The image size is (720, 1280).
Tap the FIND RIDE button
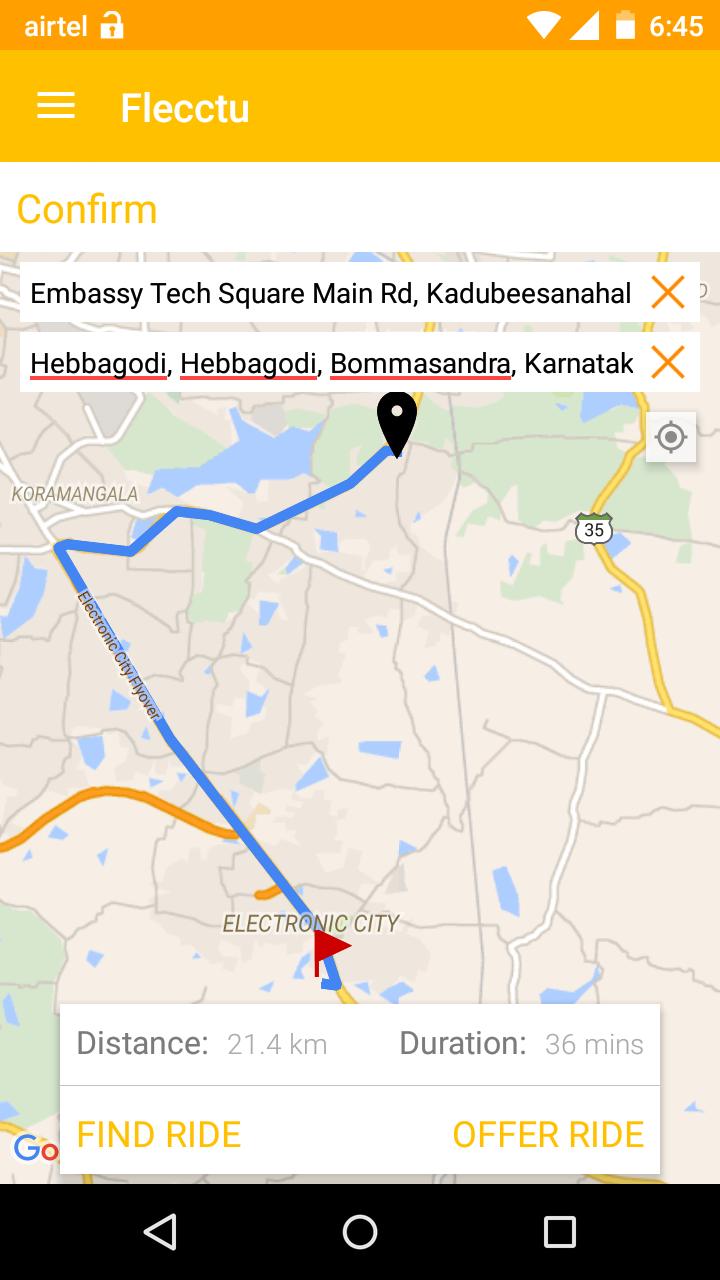tap(159, 1135)
